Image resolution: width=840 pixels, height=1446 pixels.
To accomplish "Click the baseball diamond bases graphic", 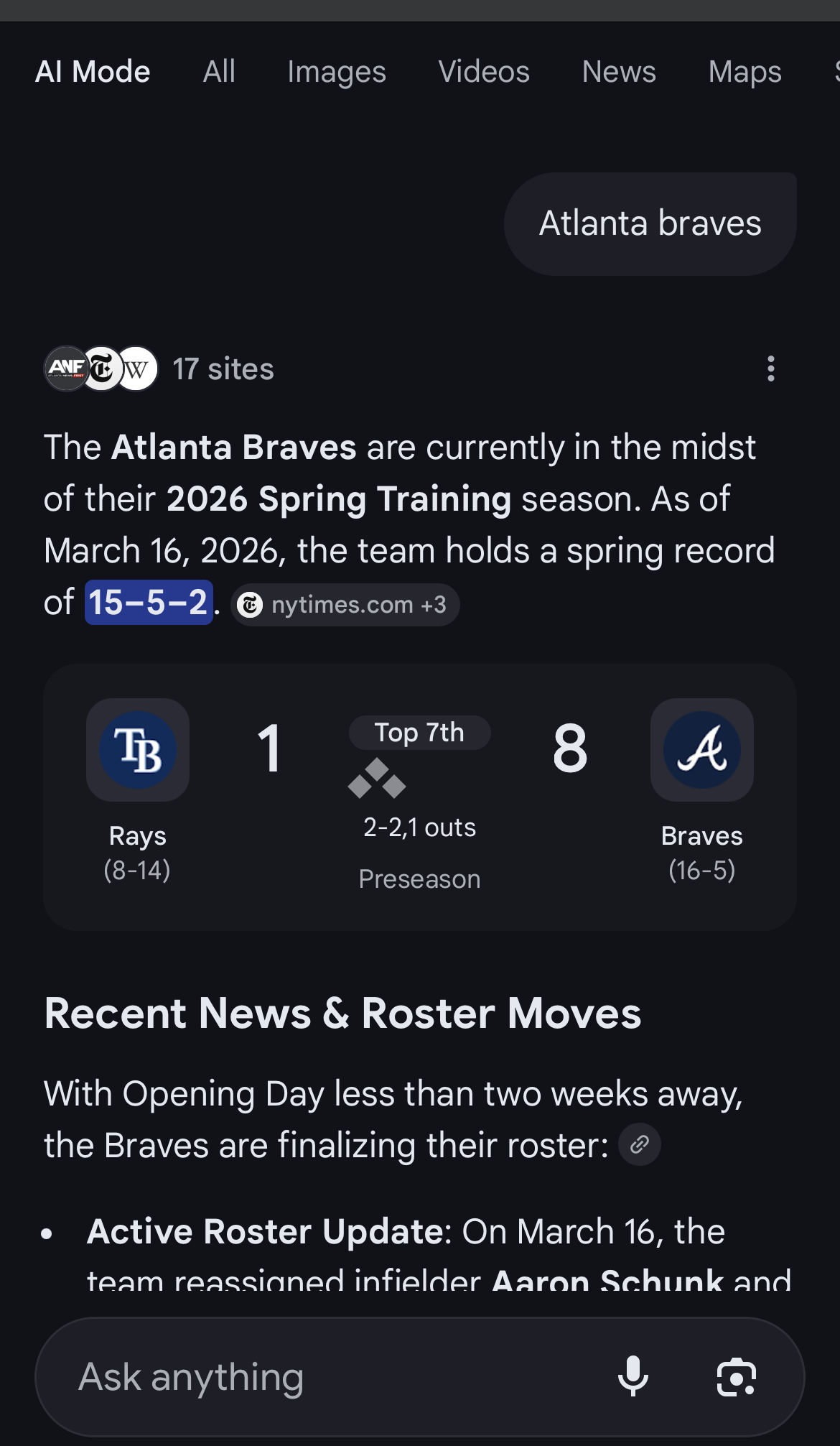I will click(x=377, y=783).
